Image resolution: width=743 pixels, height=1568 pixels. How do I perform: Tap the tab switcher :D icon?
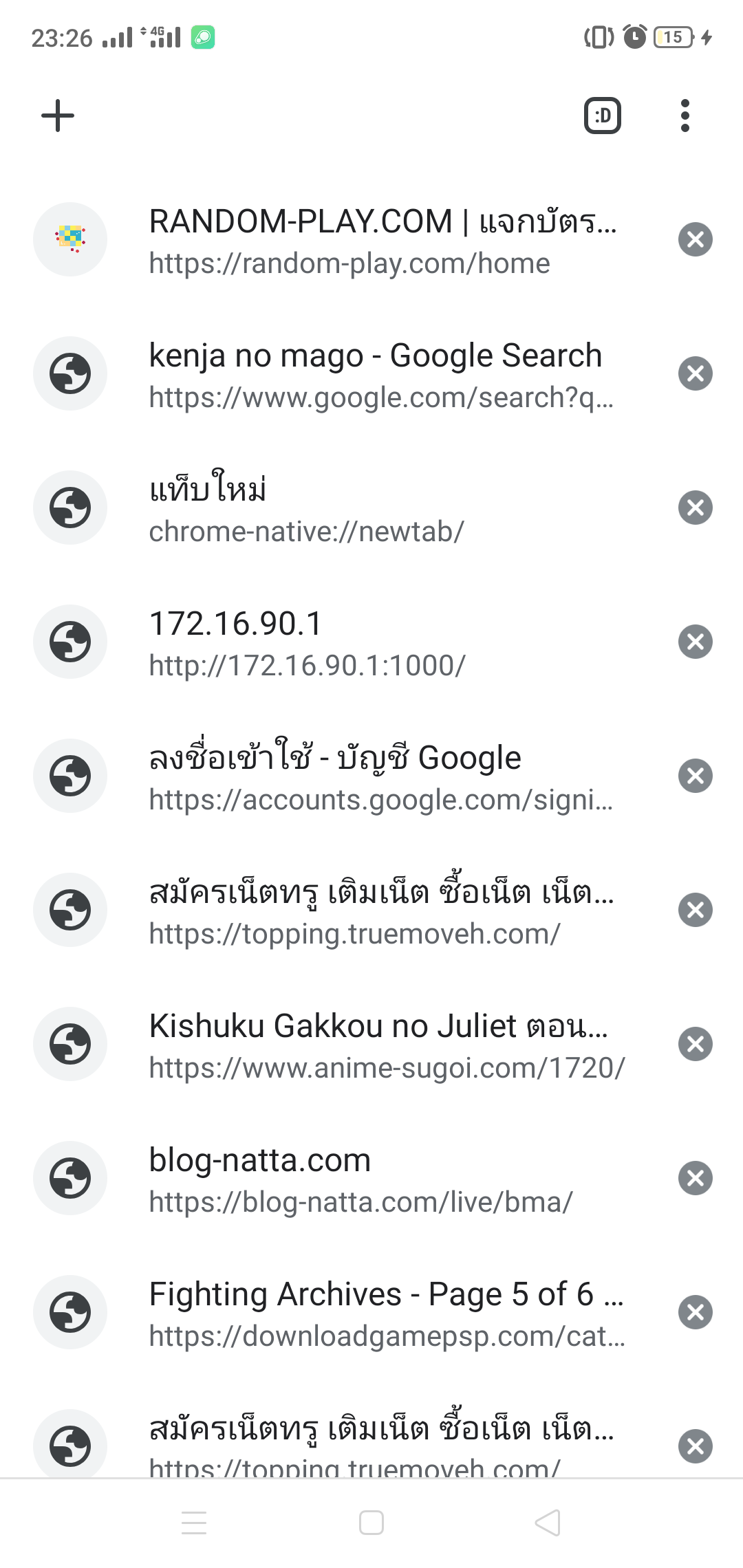[603, 116]
